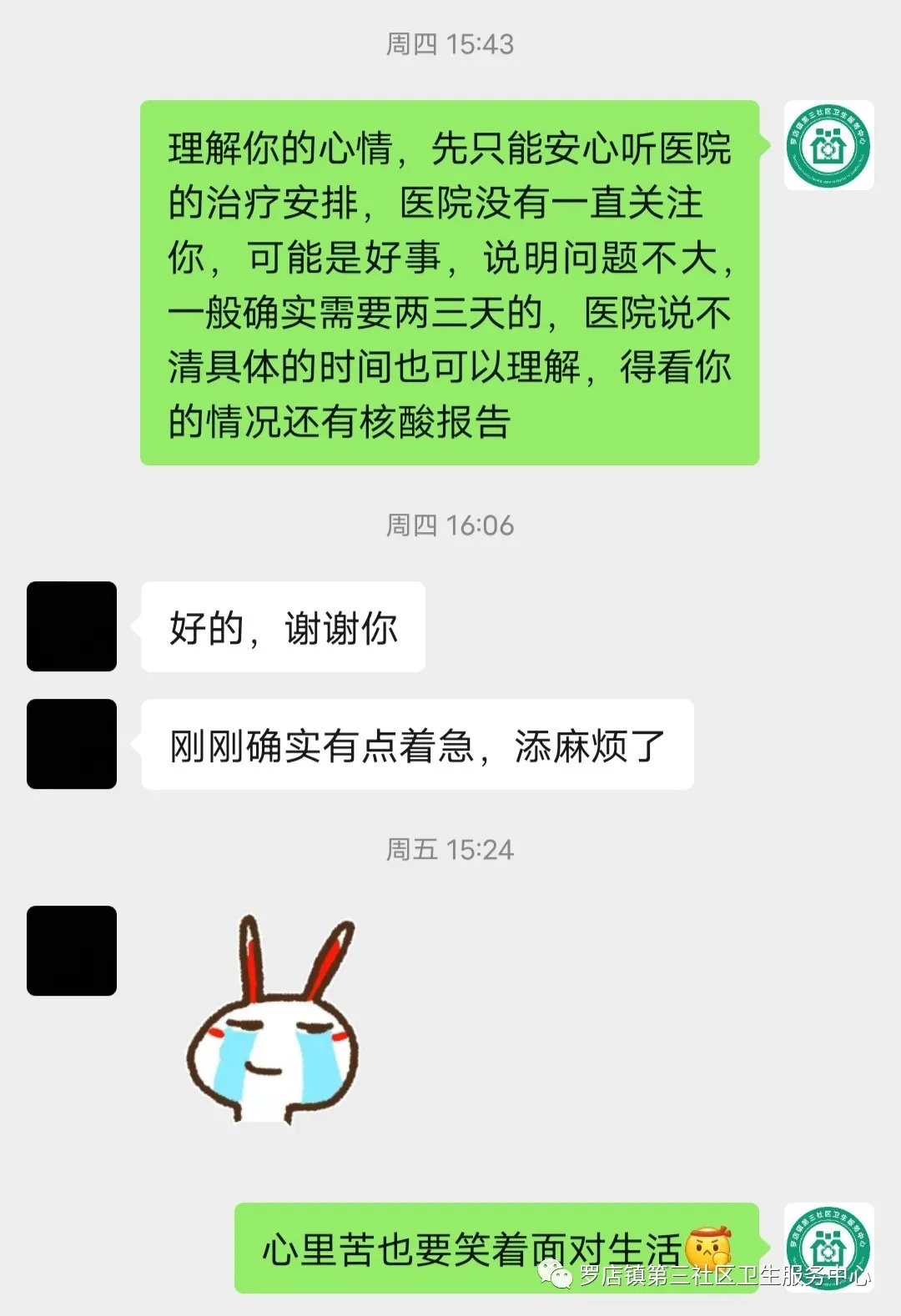Open the sender's avatar beside the long green message

click(x=828, y=146)
